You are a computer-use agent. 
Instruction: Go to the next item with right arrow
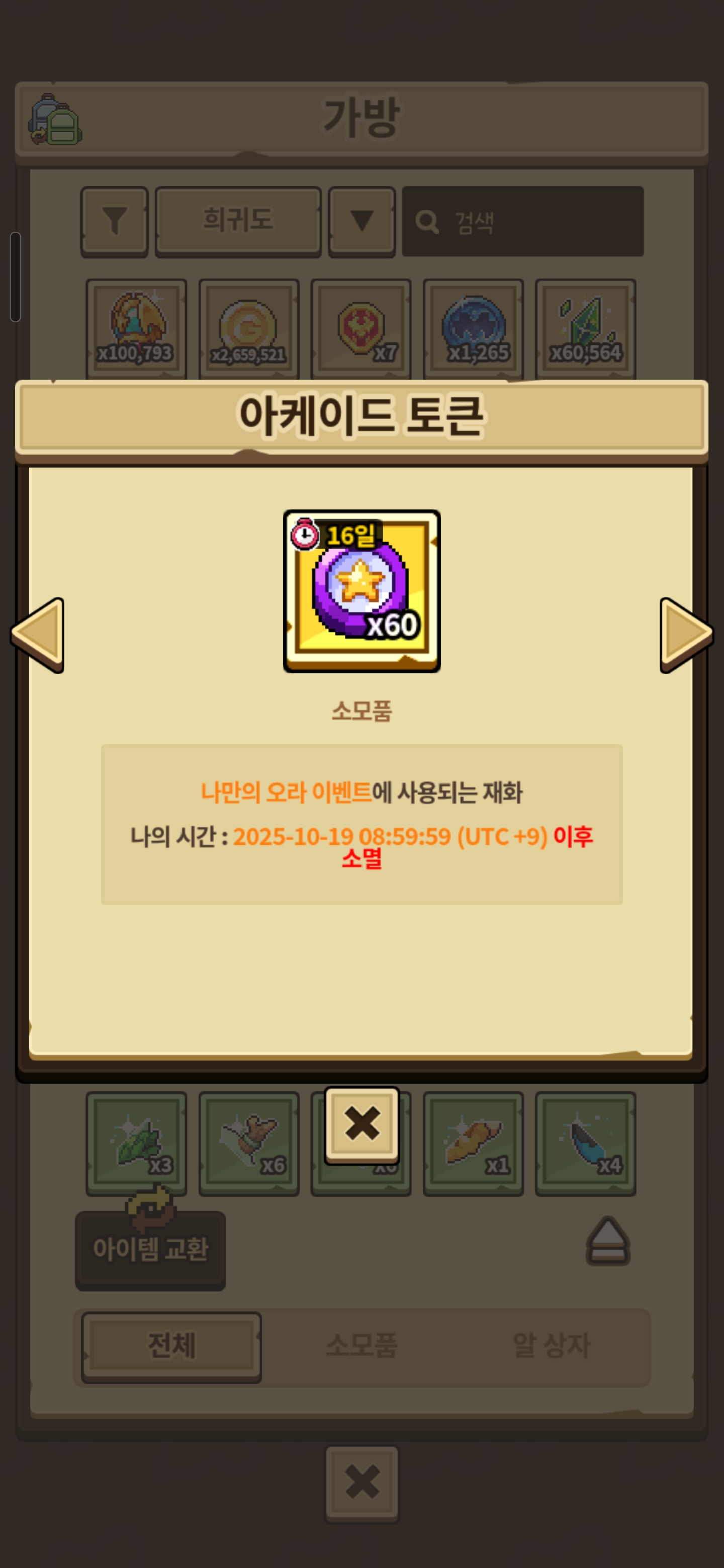(x=684, y=635)
